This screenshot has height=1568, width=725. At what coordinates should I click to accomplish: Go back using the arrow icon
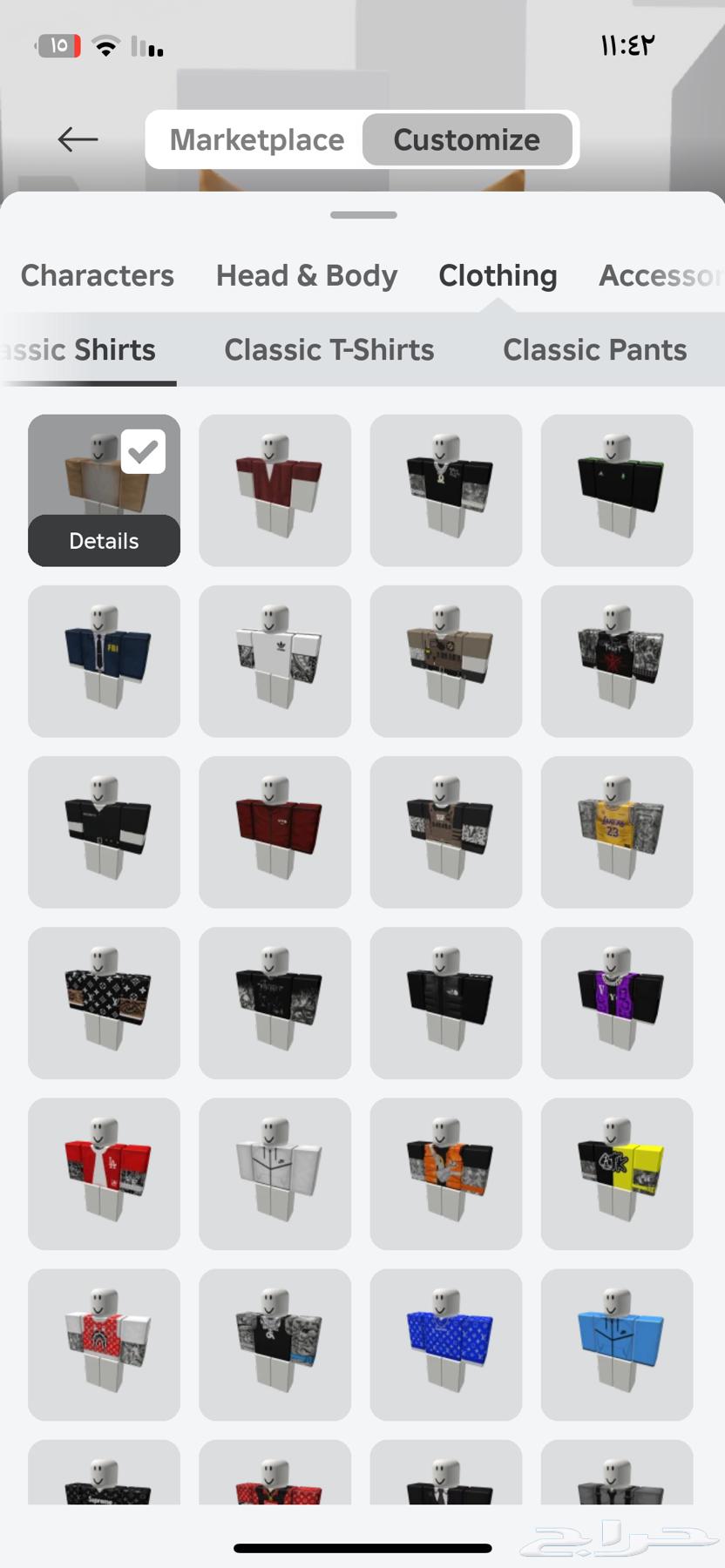[78, 139]
